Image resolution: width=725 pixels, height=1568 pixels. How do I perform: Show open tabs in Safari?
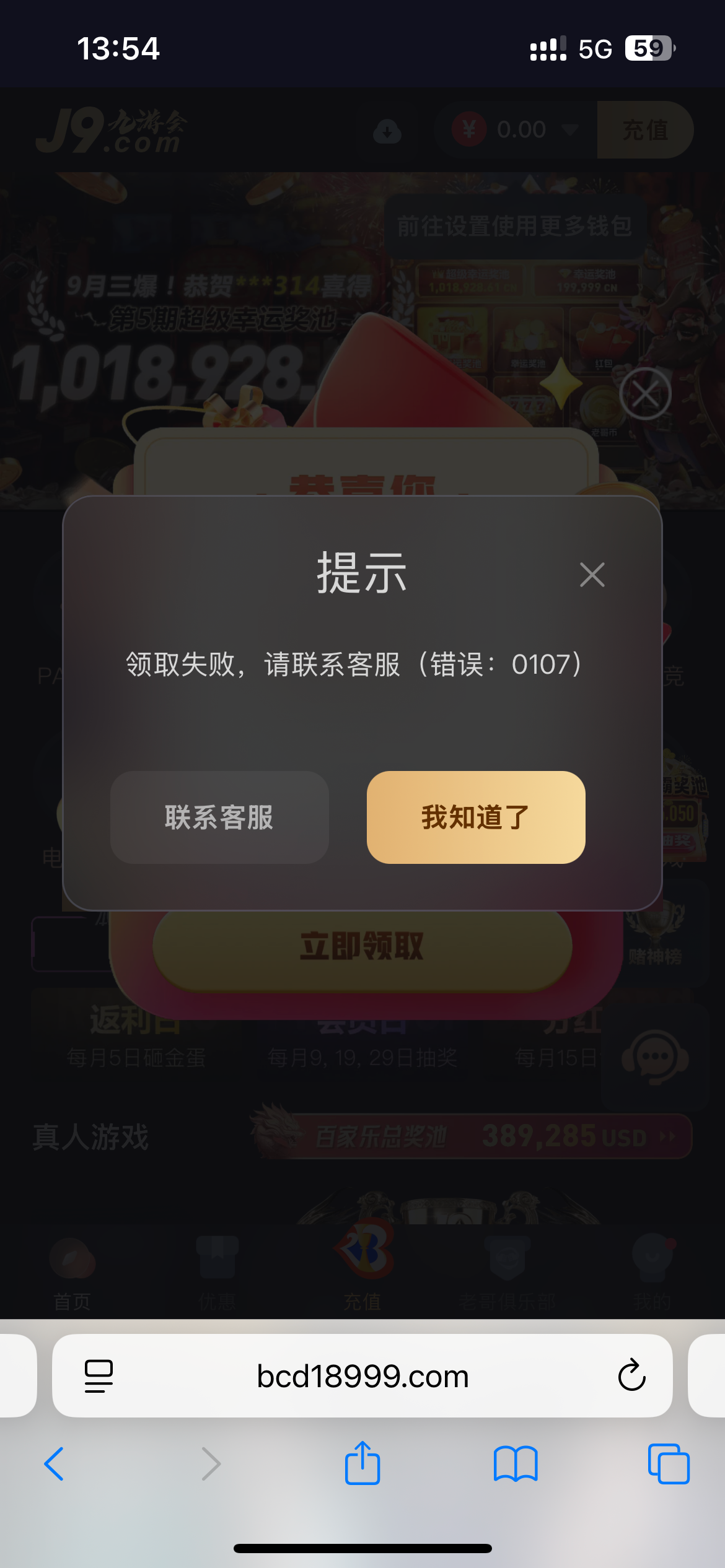669,1465
